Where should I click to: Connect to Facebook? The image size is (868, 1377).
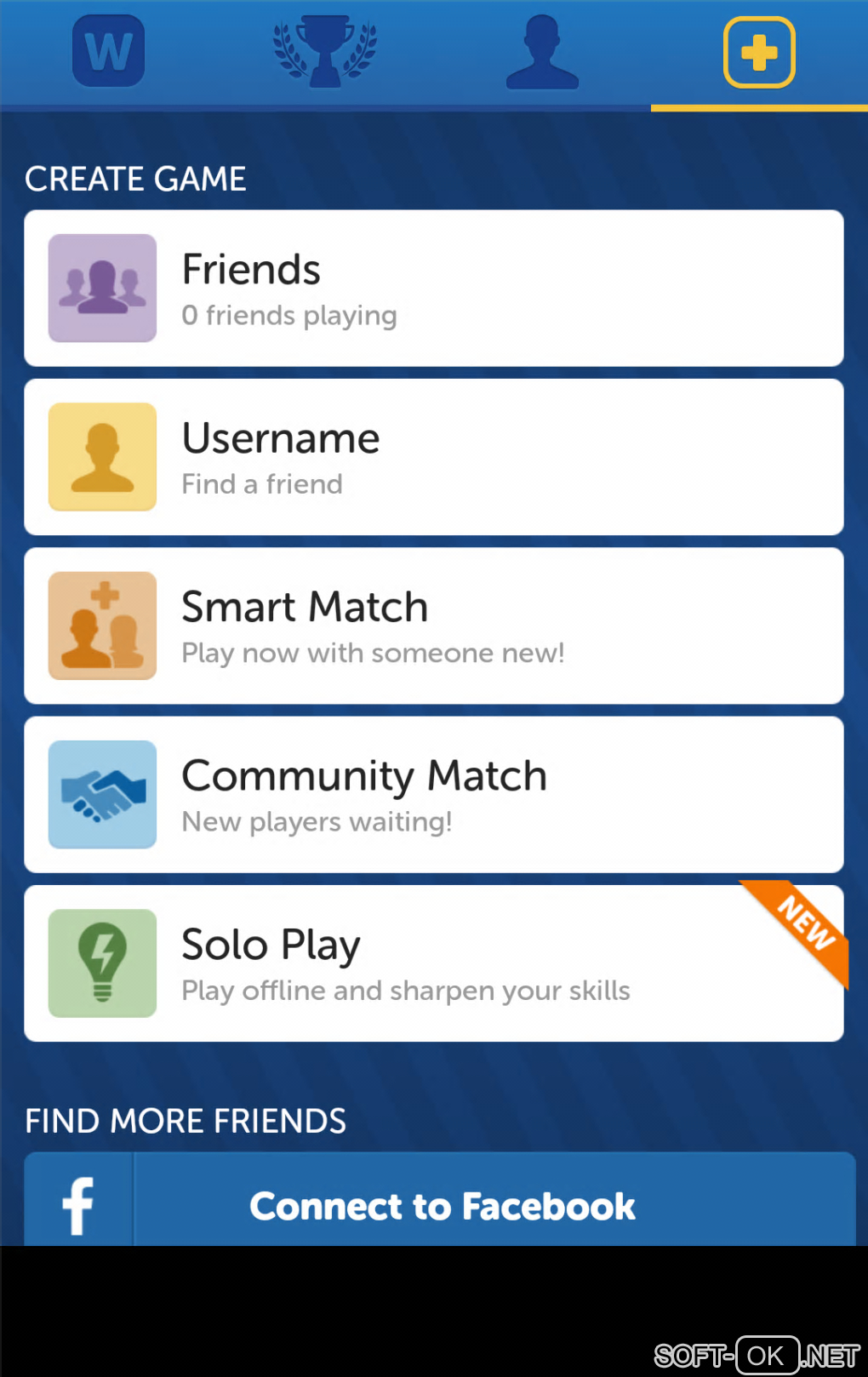[441, 1205]
